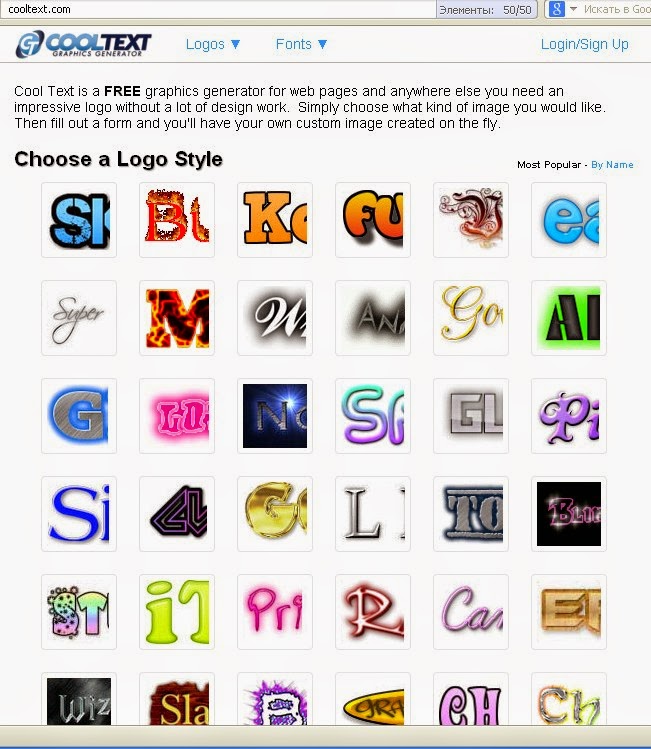Tap the browser address bar showing cooltext.com

(200, 9)
